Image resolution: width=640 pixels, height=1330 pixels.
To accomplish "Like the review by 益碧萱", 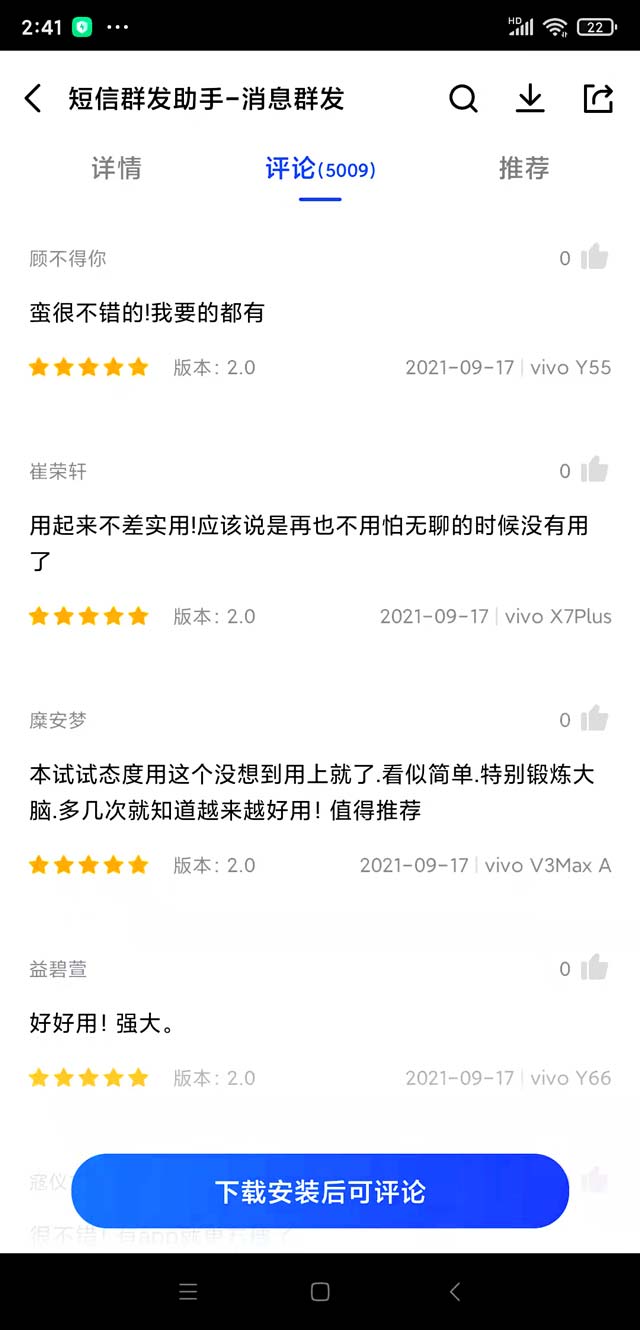I will point(593,968).
